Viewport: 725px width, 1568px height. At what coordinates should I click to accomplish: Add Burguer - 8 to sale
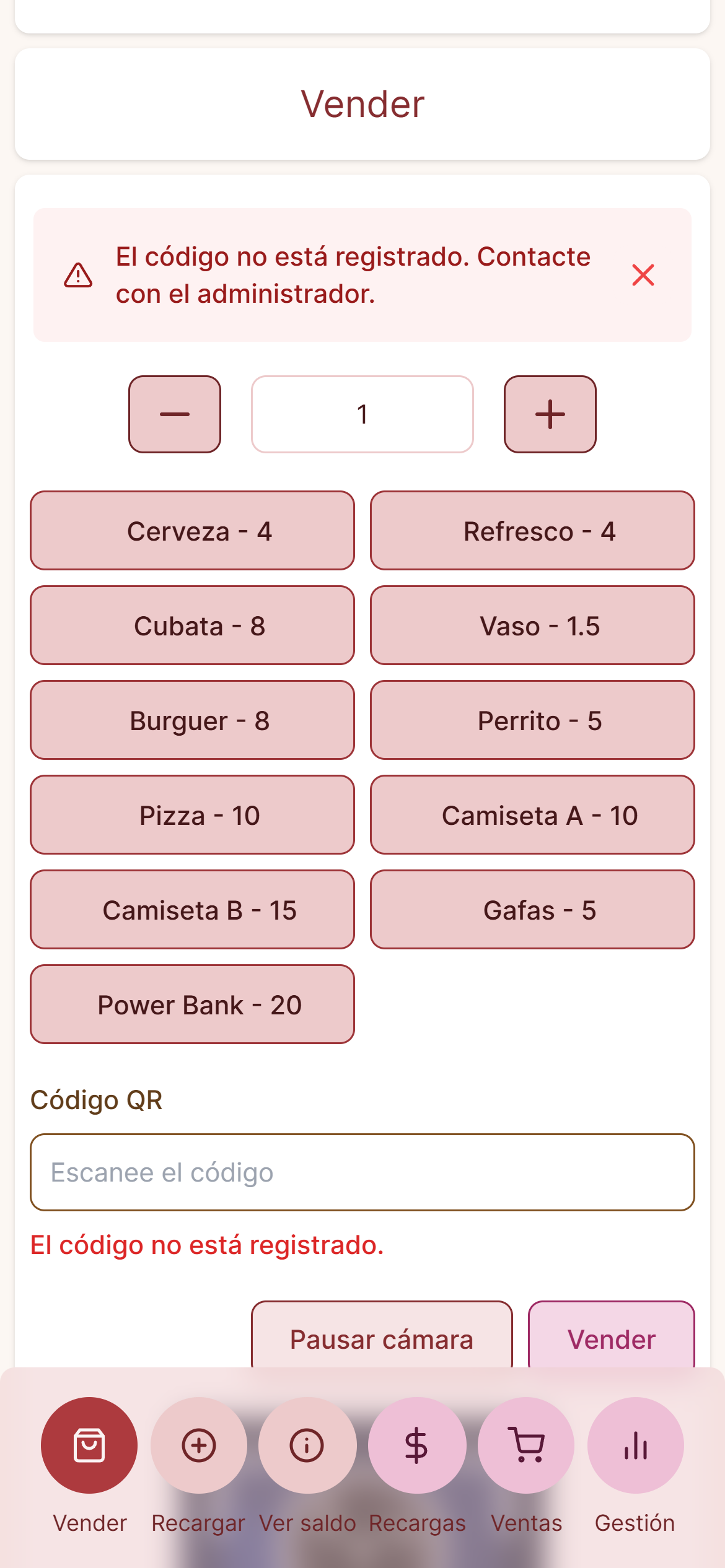[193, 720]
